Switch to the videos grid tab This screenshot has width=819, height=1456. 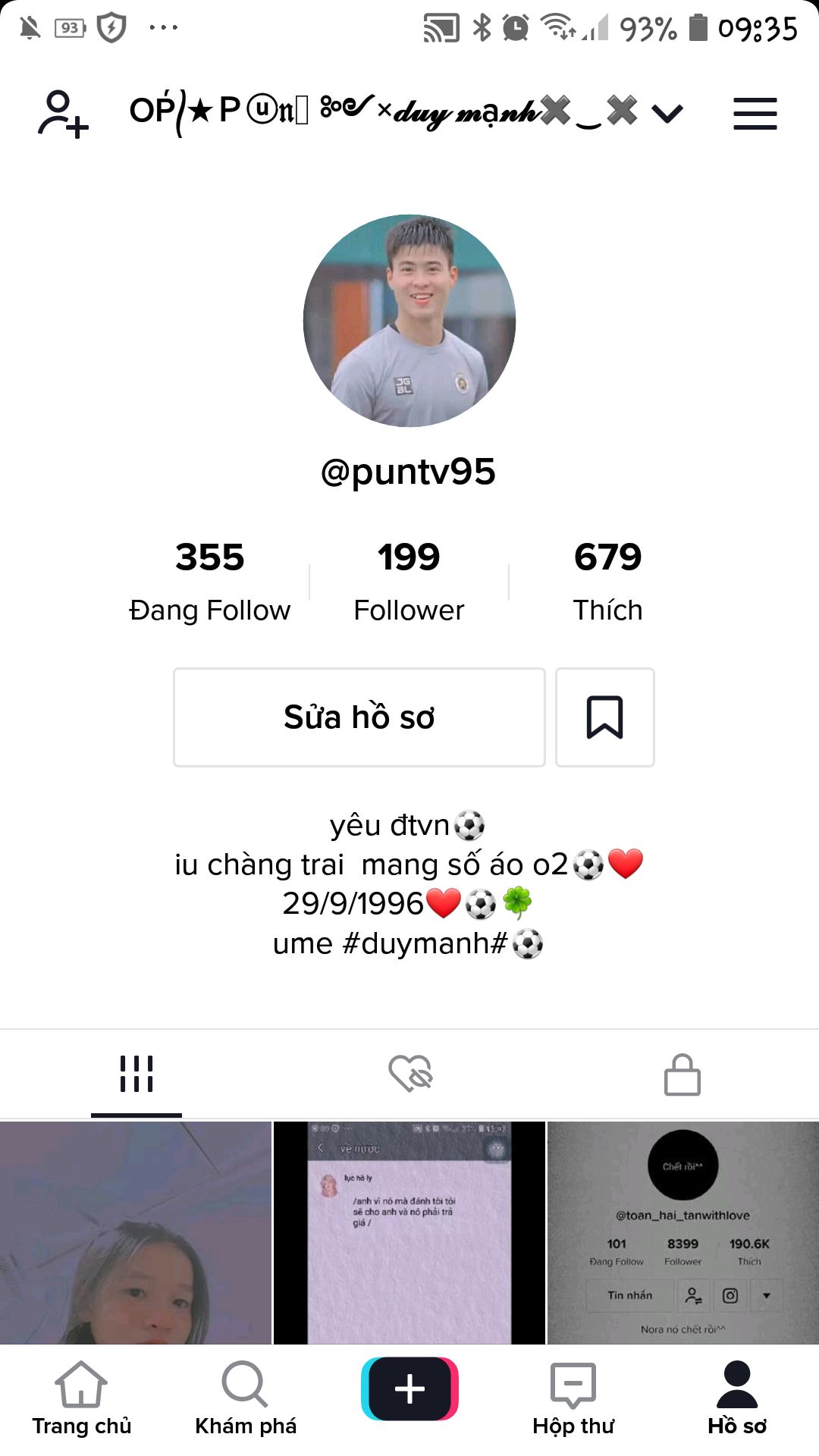pos(136,1074)
